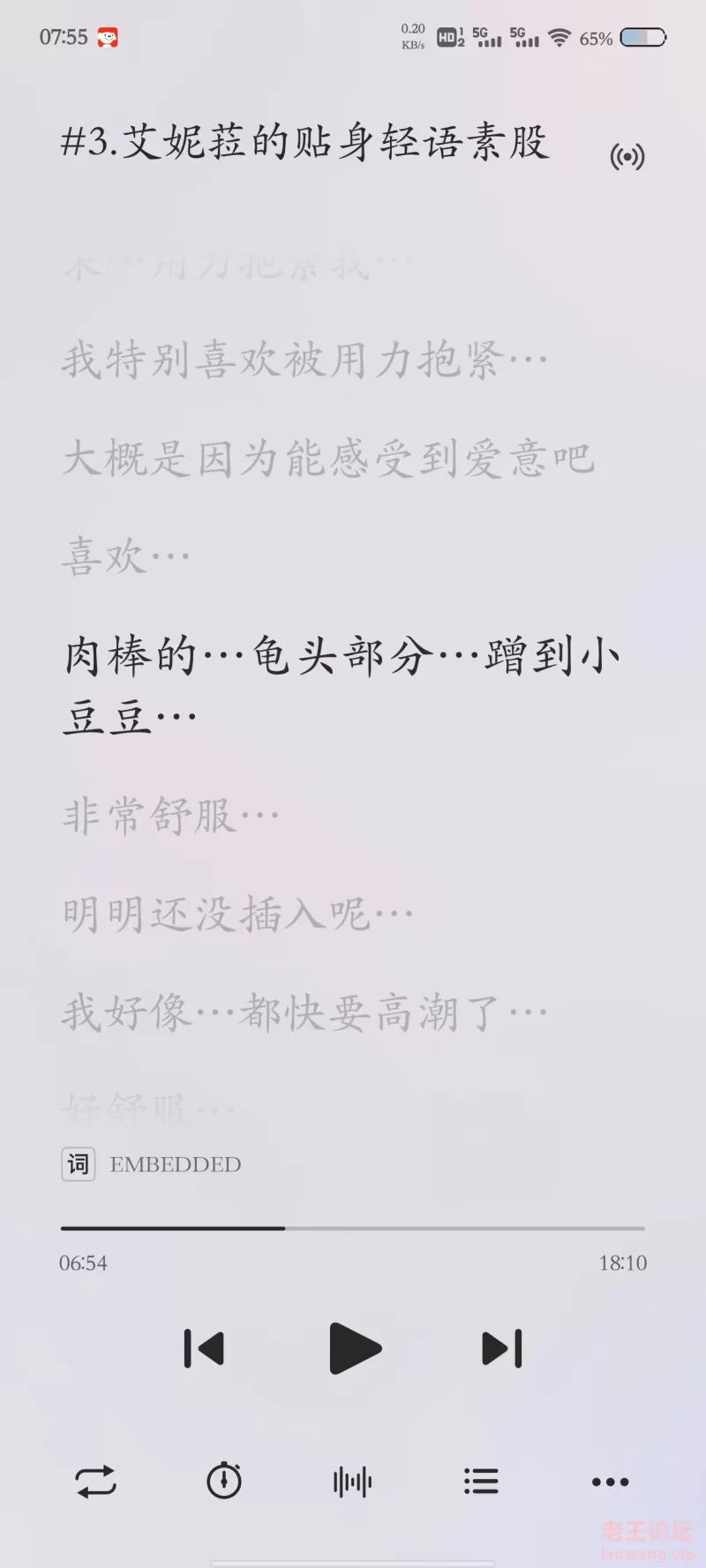
Task: Open the play queue list
Action: tap(481, 1482)
